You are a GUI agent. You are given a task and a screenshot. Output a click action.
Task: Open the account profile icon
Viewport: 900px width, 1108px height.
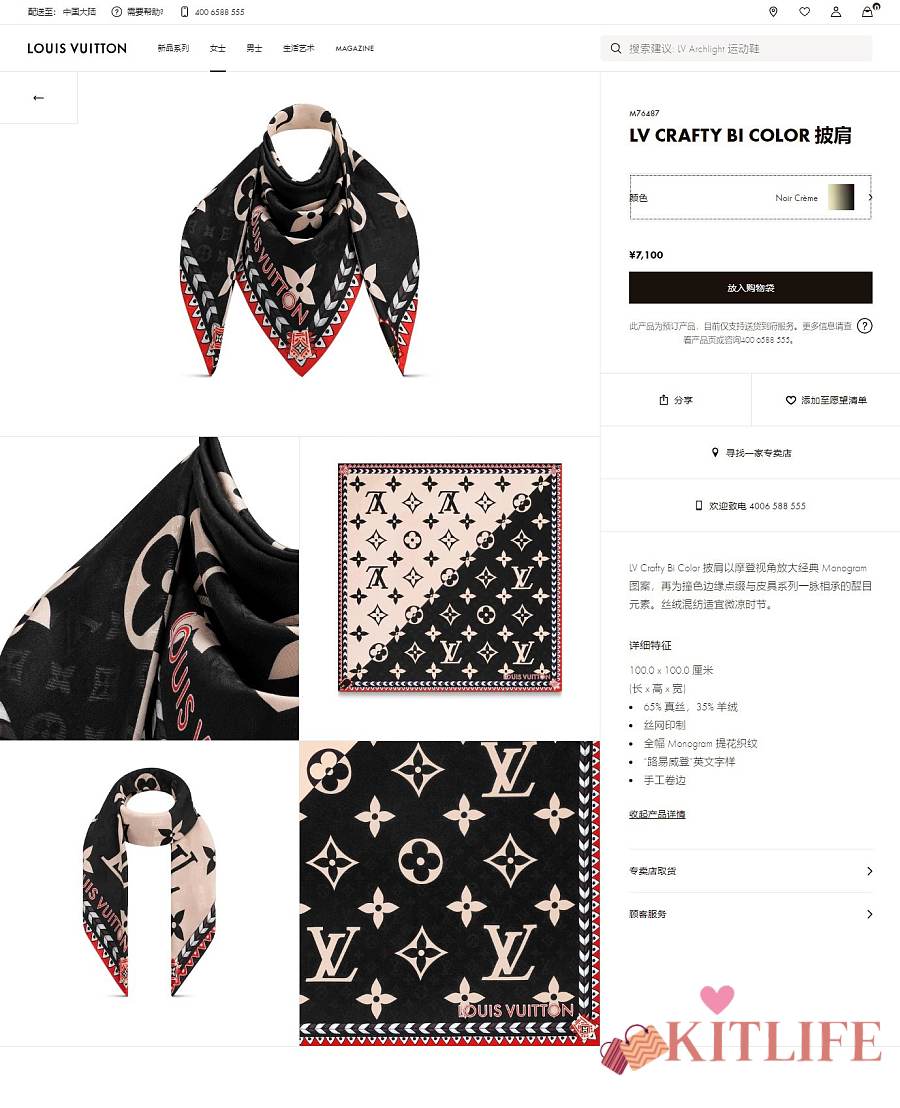click(835, 12)
